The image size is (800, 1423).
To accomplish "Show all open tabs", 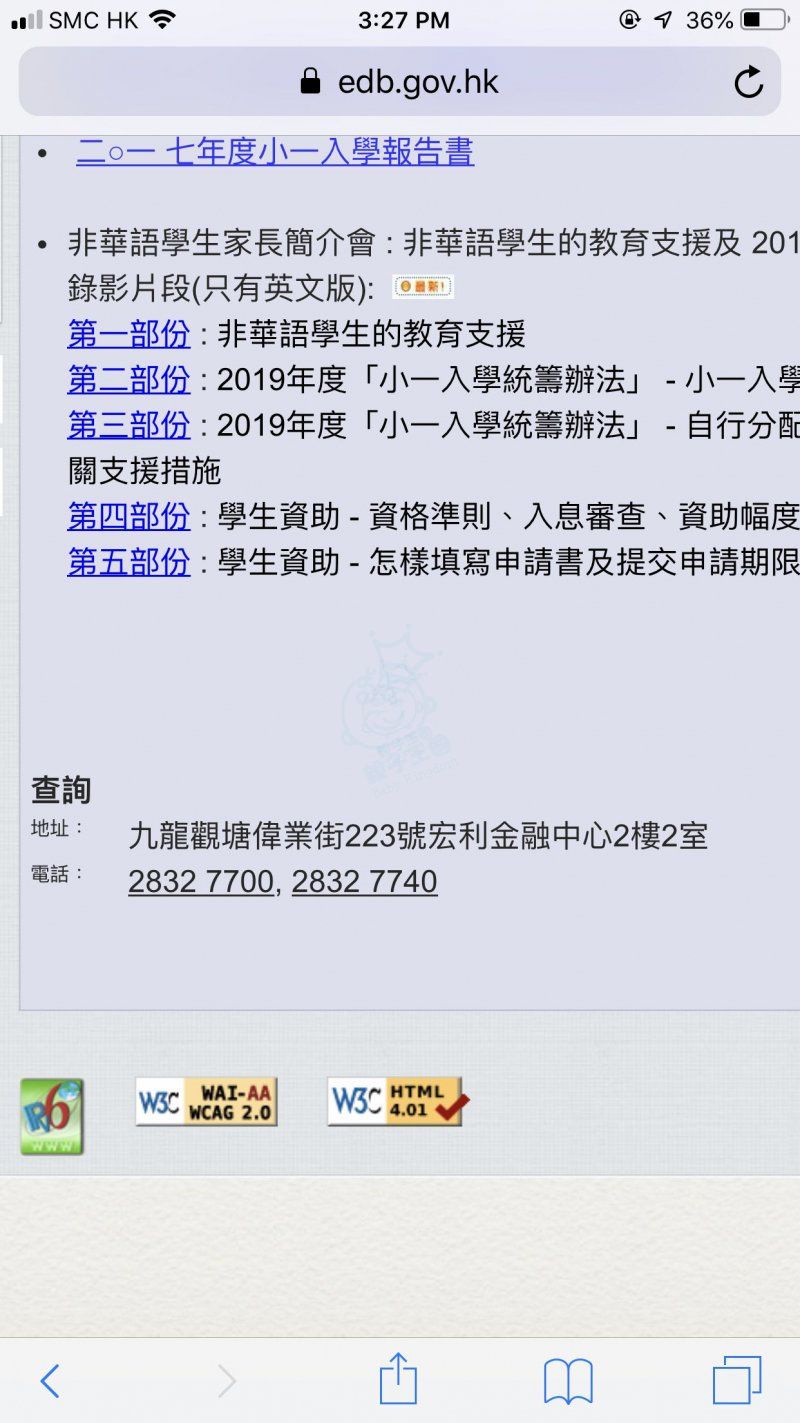I will click(737, 1381).
